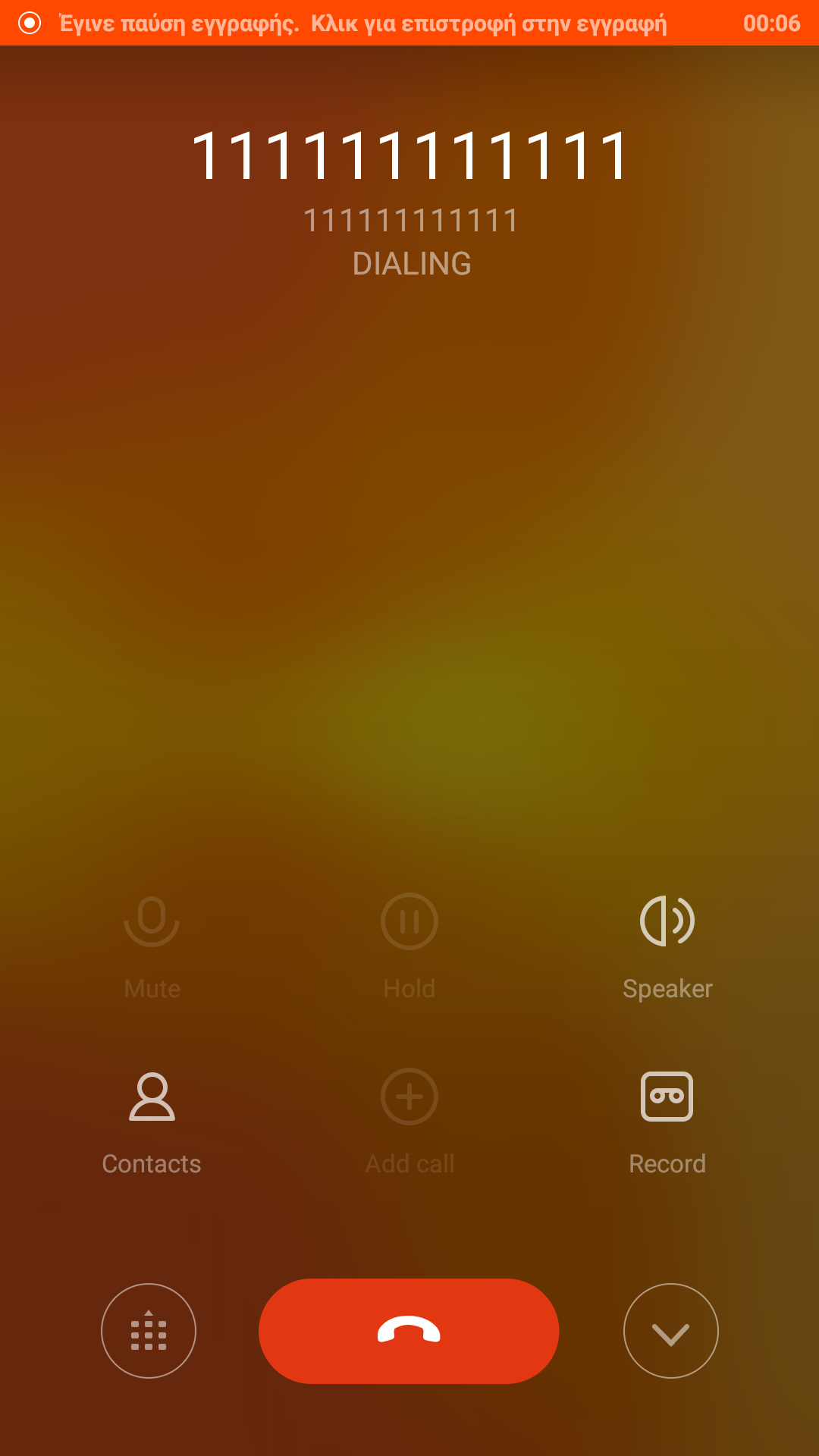819x1456 pixels.
Task: Tap the orange banner to return to recording
Action: point(364,24)
